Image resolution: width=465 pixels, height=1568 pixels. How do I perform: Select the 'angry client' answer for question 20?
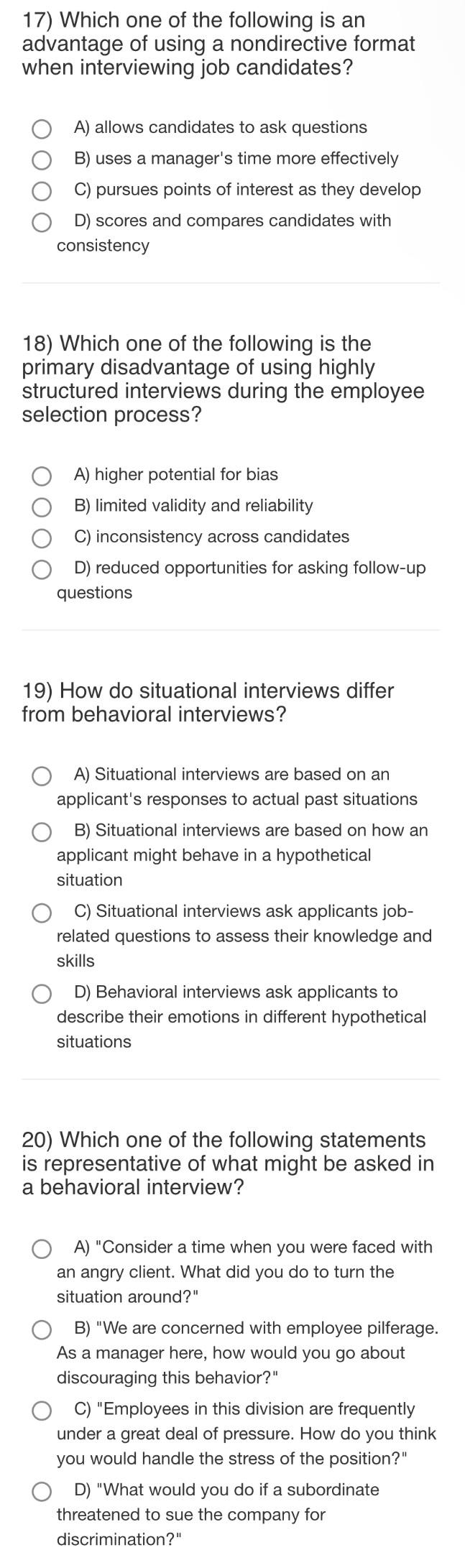(x=42, y=1248)
